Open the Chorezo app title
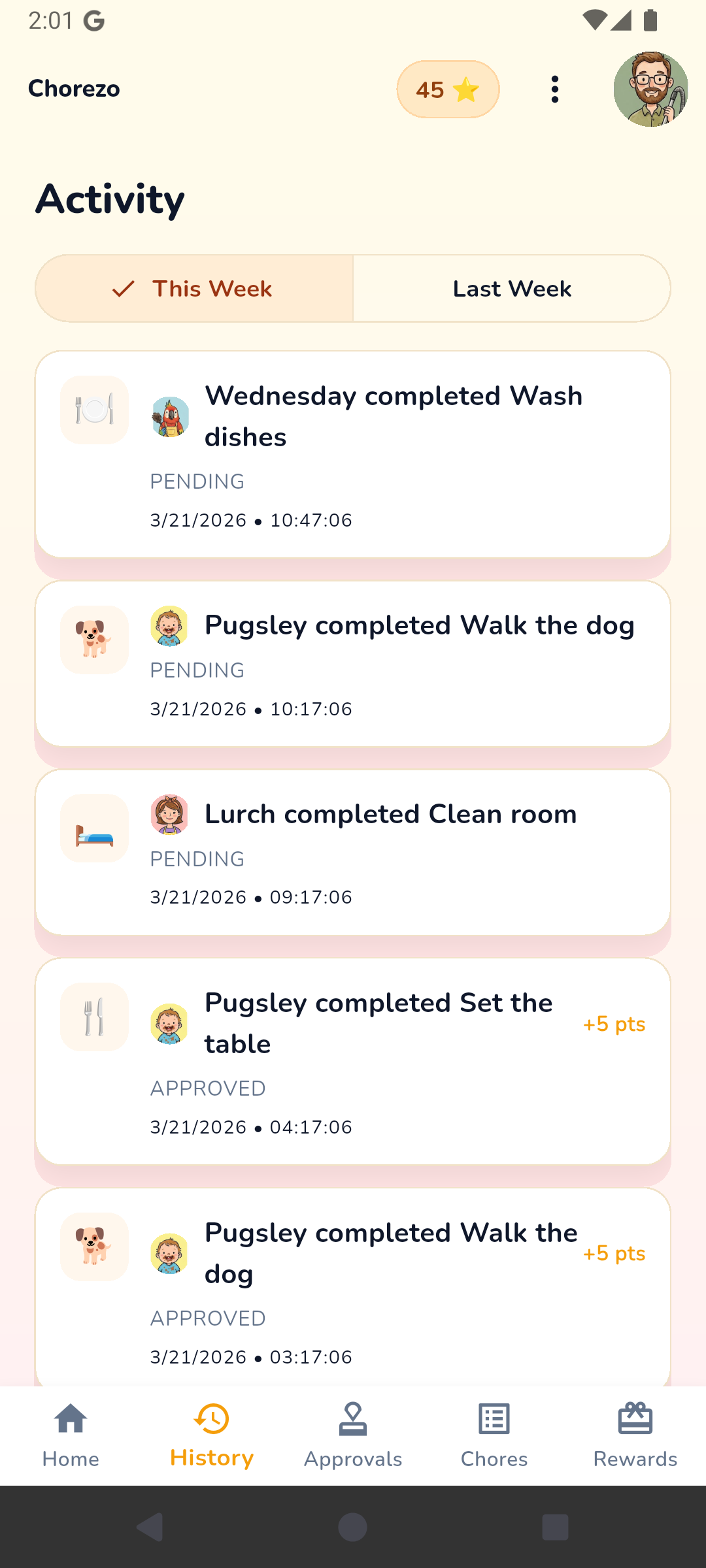The image size is (706, 1568). (74, 89)
